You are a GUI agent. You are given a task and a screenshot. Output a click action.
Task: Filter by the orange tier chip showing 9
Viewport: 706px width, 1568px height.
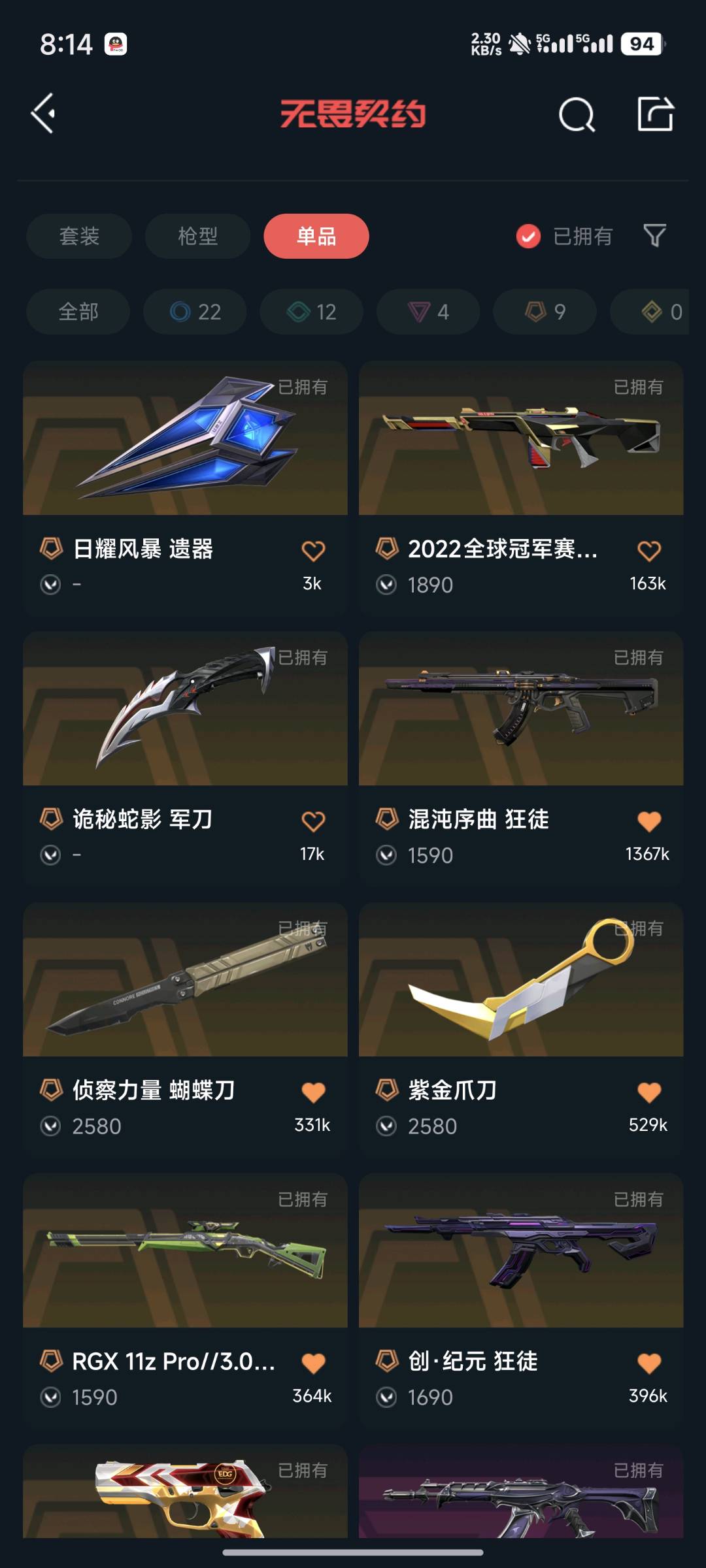pos(545,312)
